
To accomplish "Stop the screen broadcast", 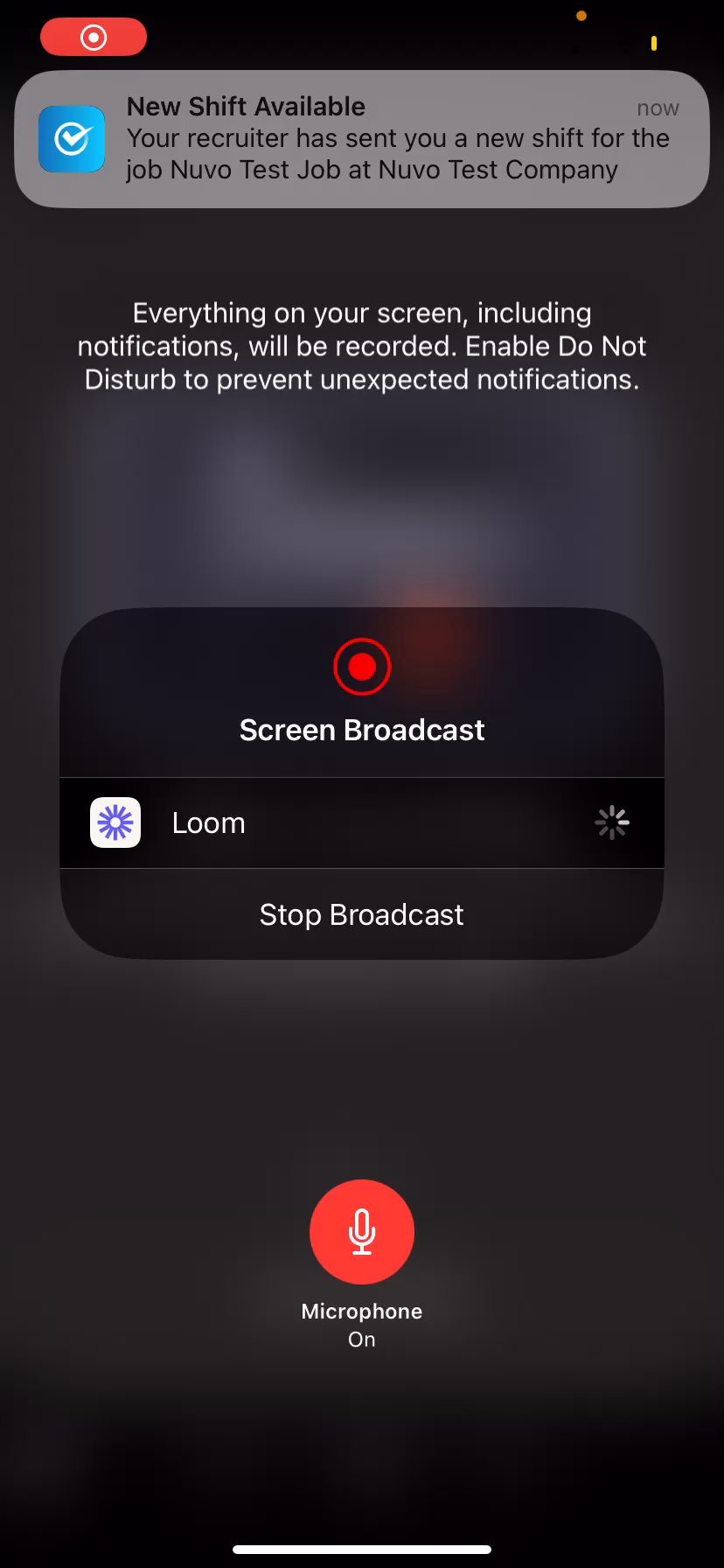I will point(361,914).
